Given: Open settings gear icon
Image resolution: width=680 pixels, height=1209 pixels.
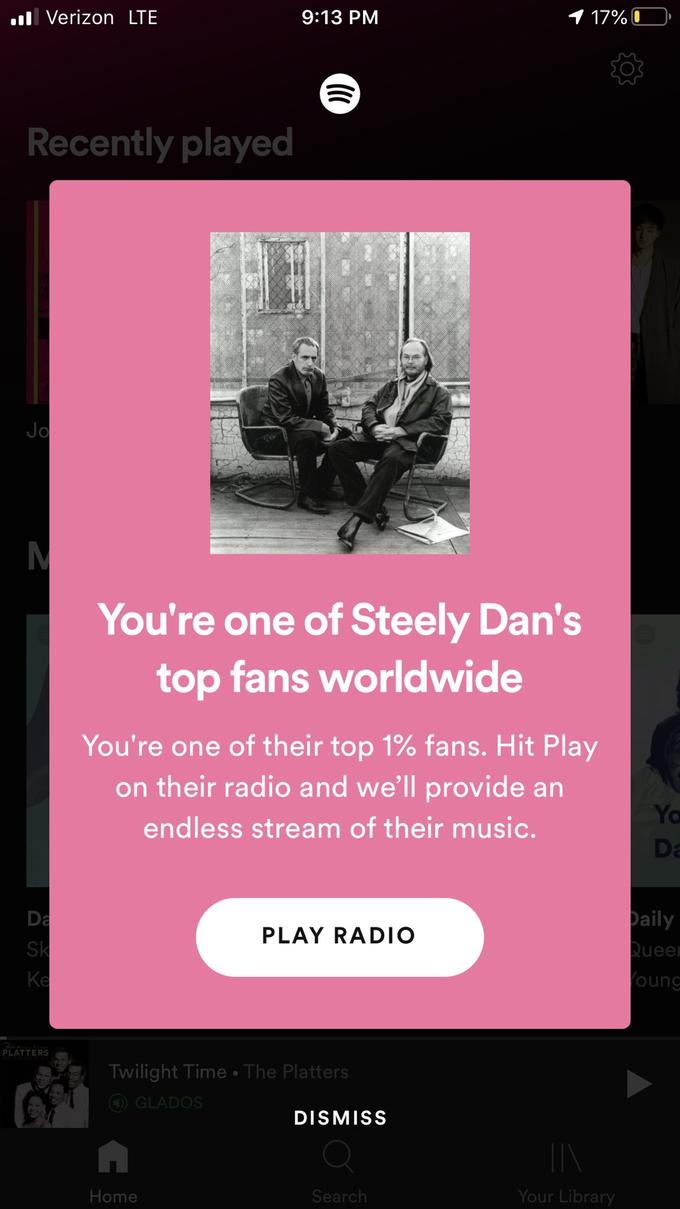Looking at the screenshot, I should (x=626, y=68).
